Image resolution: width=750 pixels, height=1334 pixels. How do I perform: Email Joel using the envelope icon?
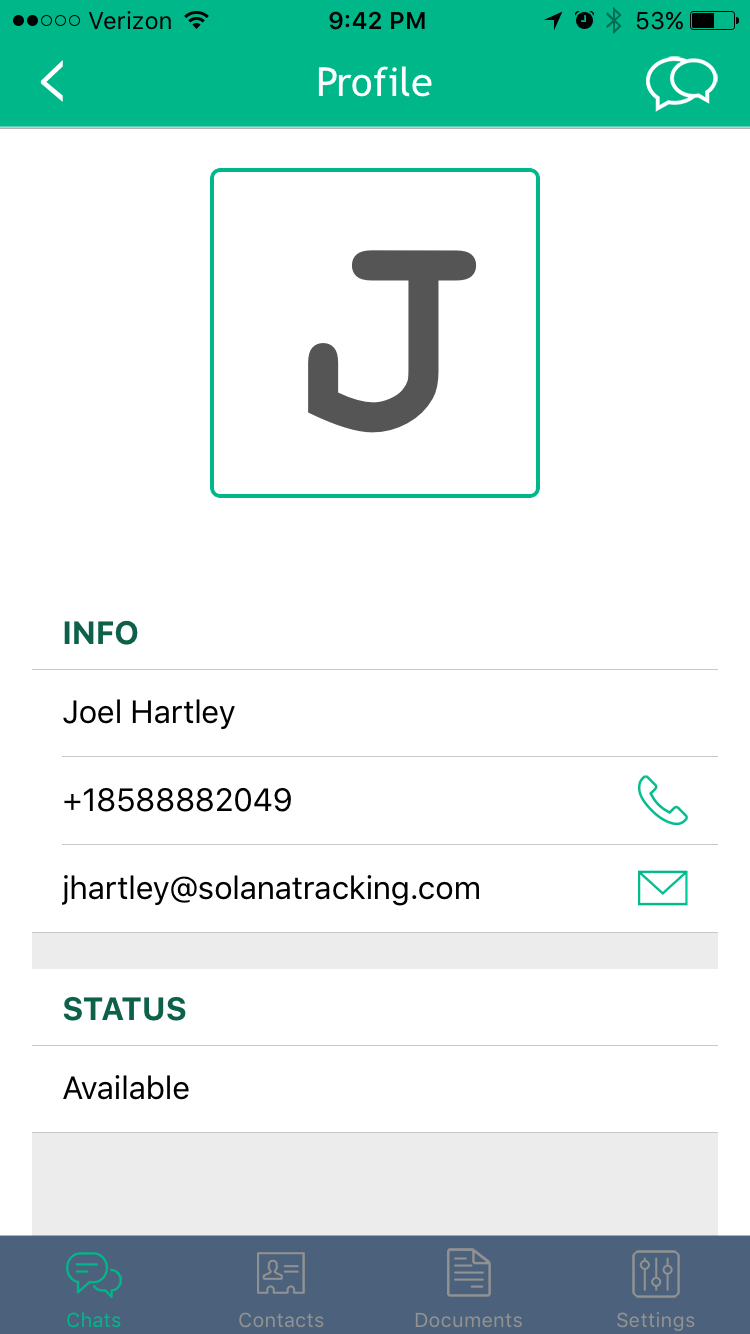coord(662,888)
